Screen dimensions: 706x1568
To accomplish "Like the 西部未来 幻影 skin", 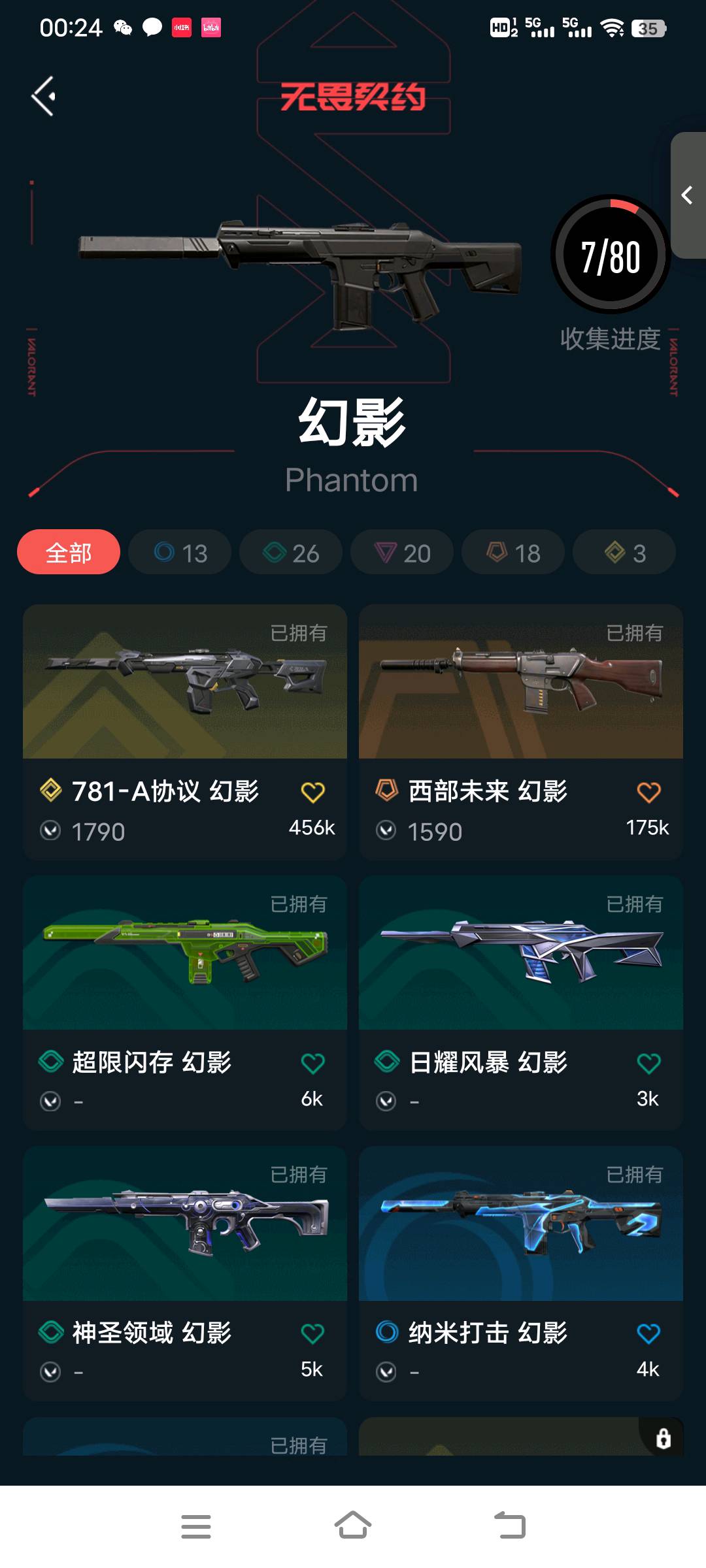I will point(648,792).
